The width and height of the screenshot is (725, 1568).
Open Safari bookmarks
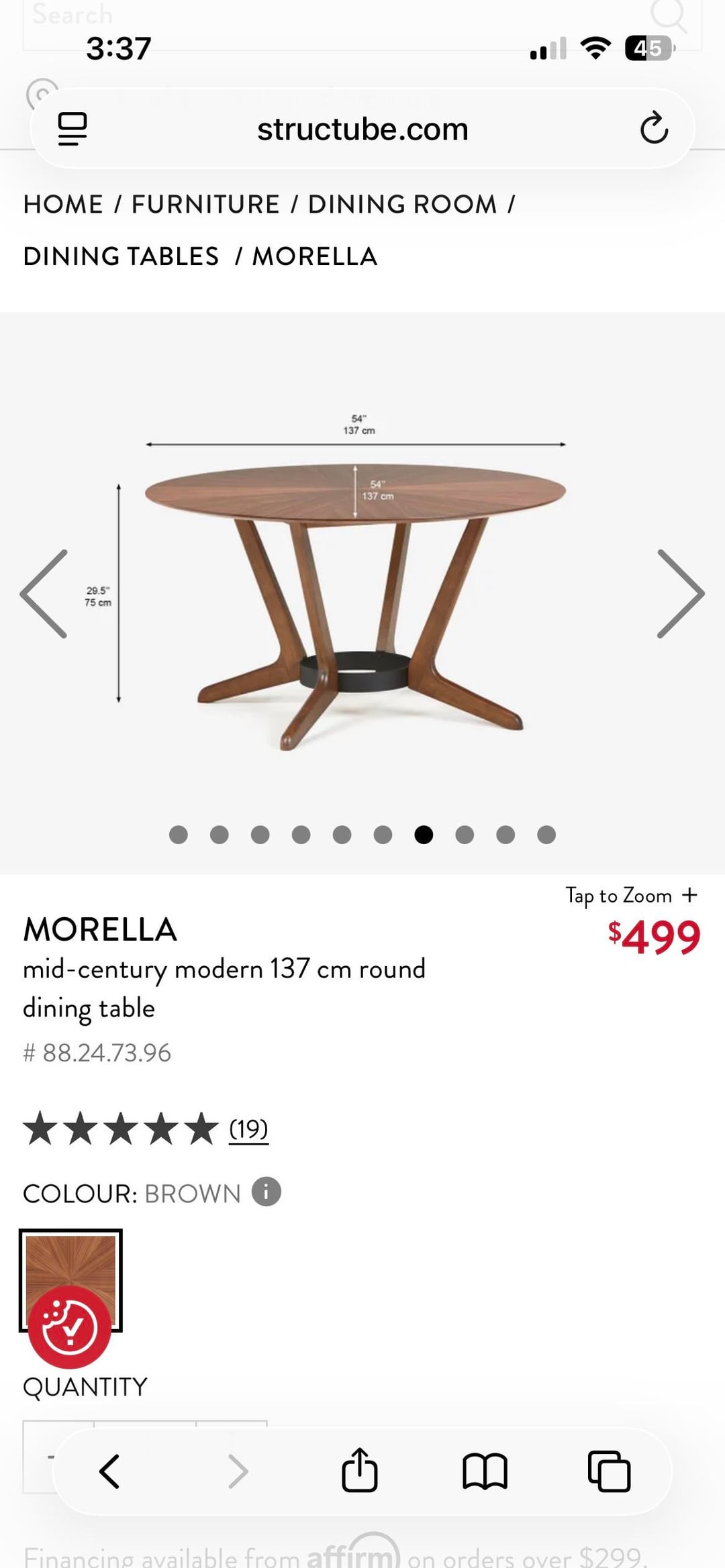click(485, 1471)
